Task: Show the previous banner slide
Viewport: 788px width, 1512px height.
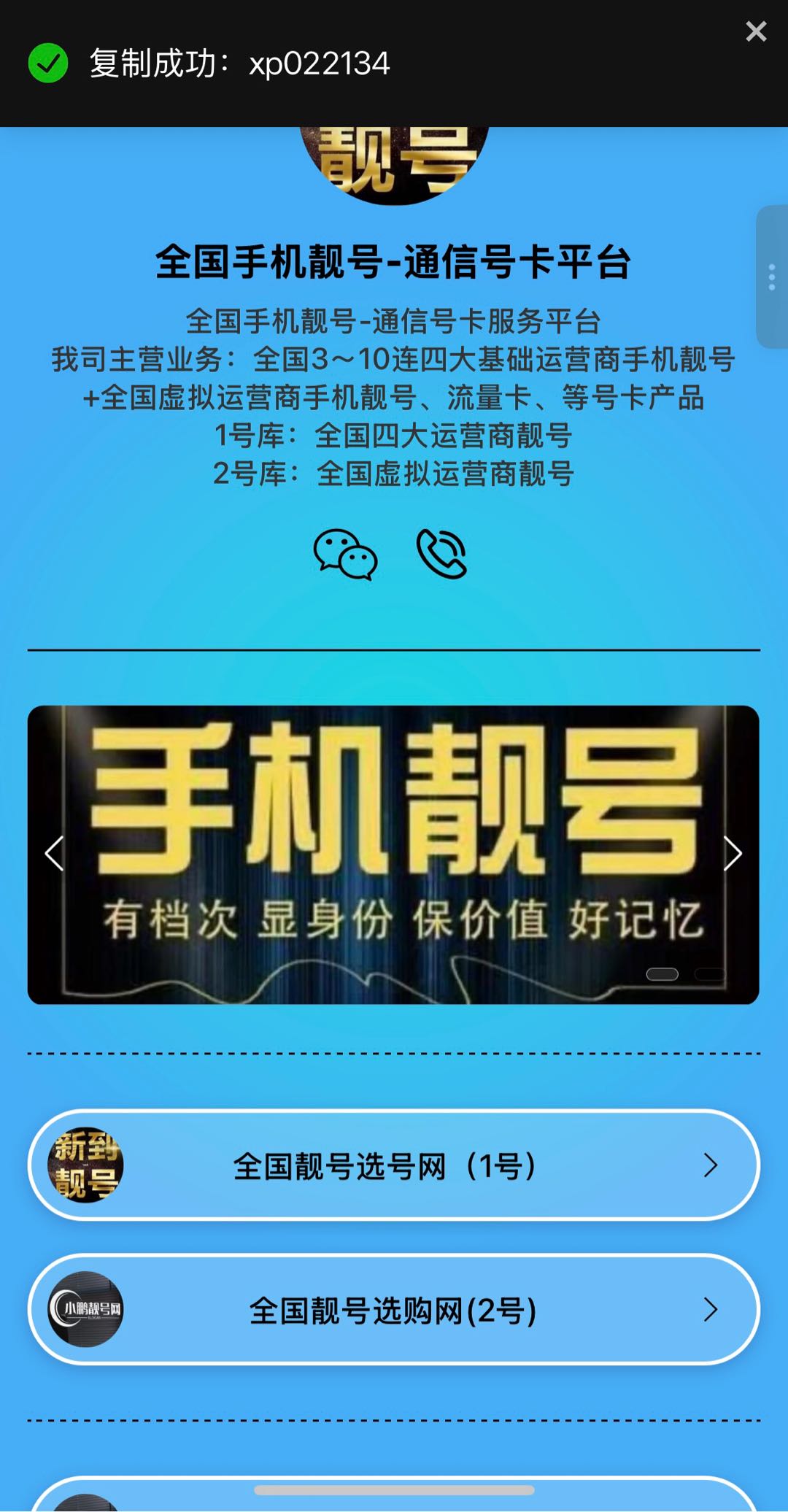Action: [x=55, y=854]
